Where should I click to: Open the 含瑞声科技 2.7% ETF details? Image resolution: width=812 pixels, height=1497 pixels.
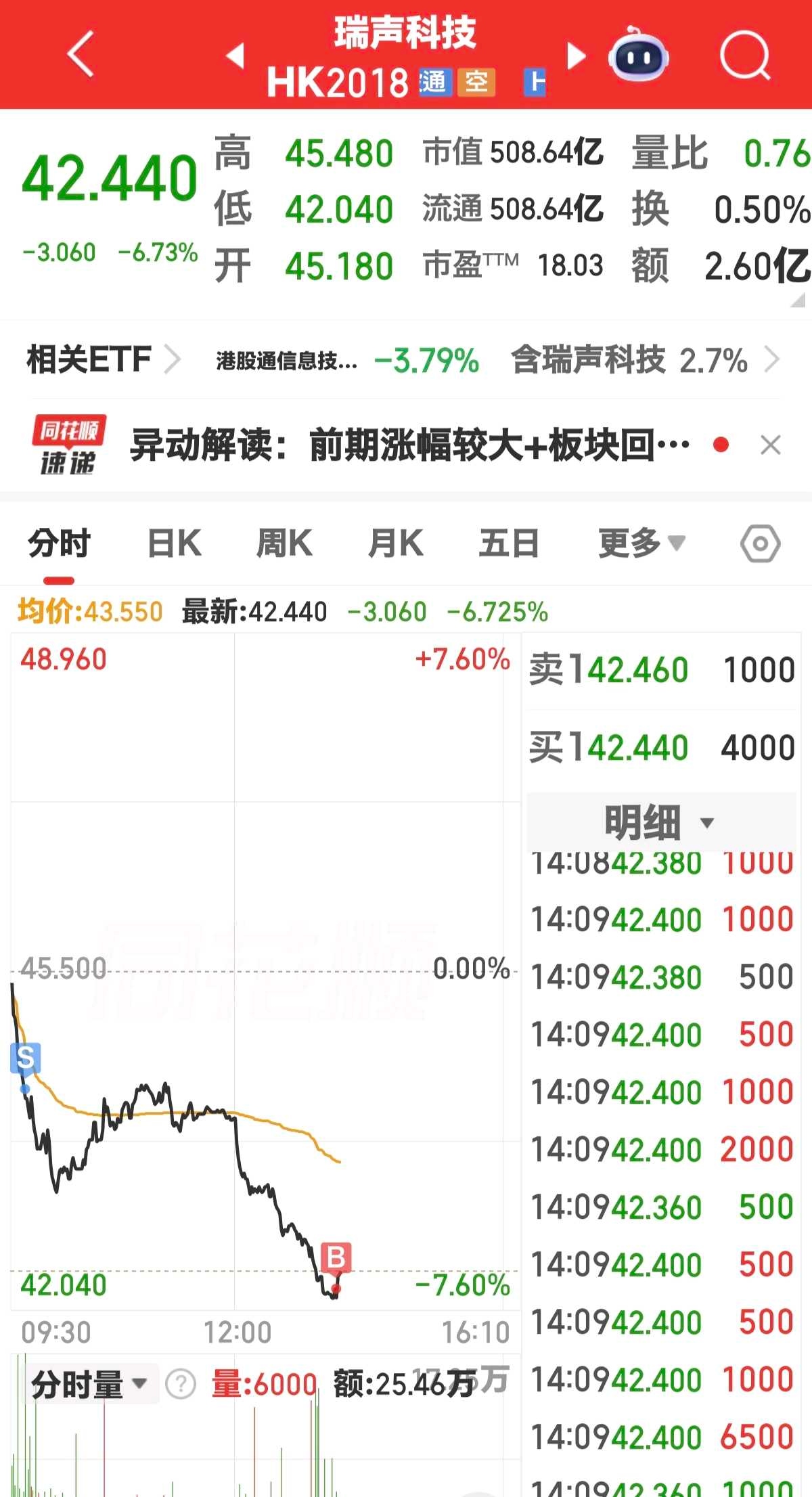point(646,359)
